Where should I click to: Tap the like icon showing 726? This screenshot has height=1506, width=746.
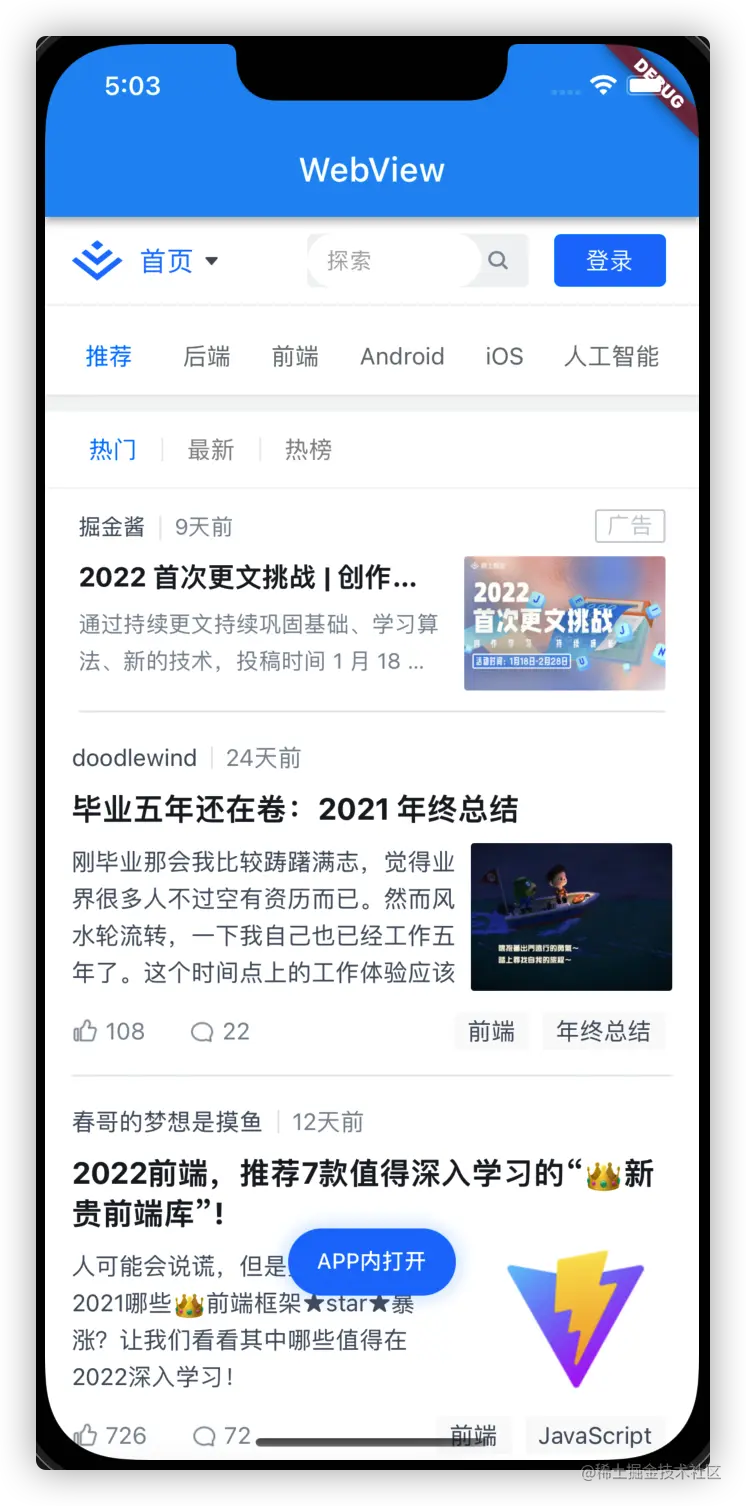[88, 1435]
